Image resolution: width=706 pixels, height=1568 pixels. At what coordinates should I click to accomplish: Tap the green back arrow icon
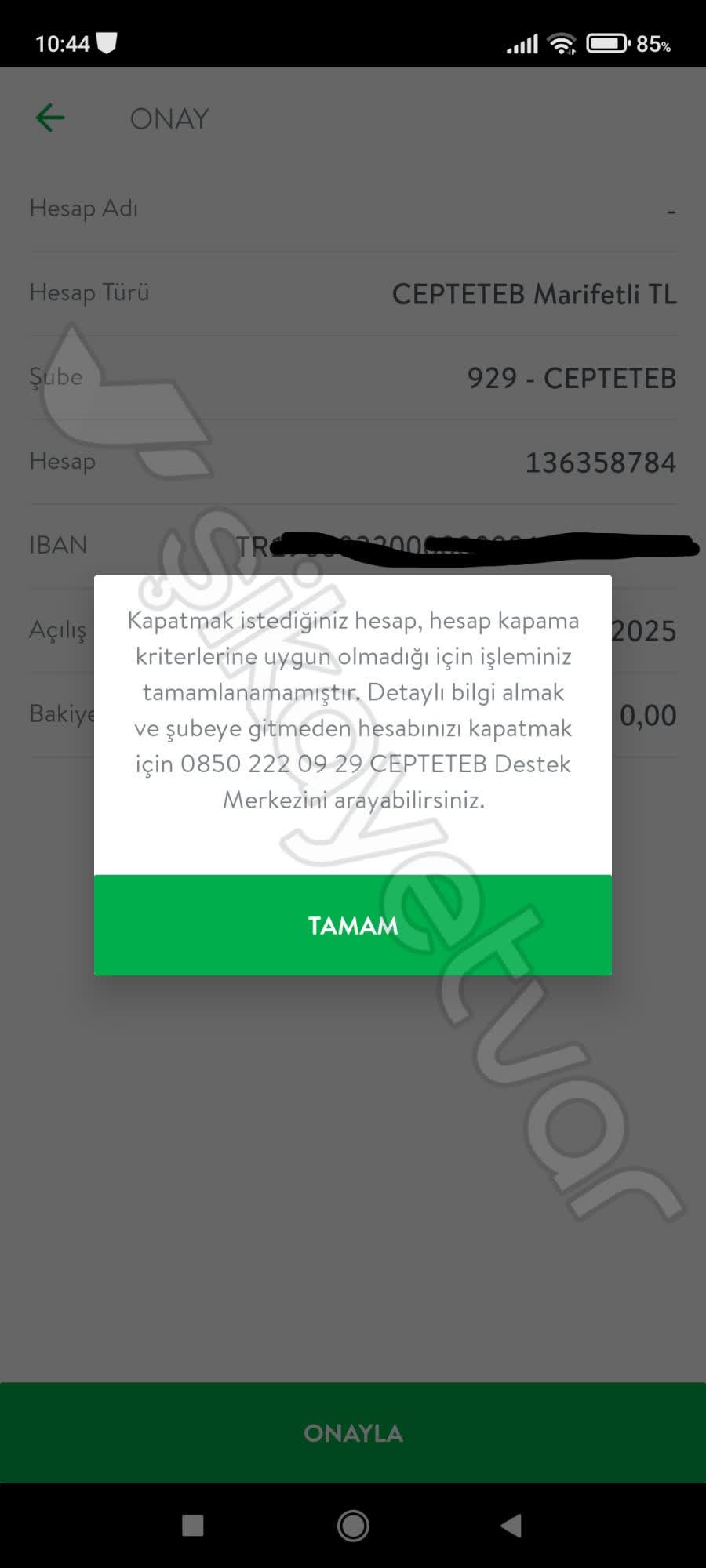[x=49, y=118]
